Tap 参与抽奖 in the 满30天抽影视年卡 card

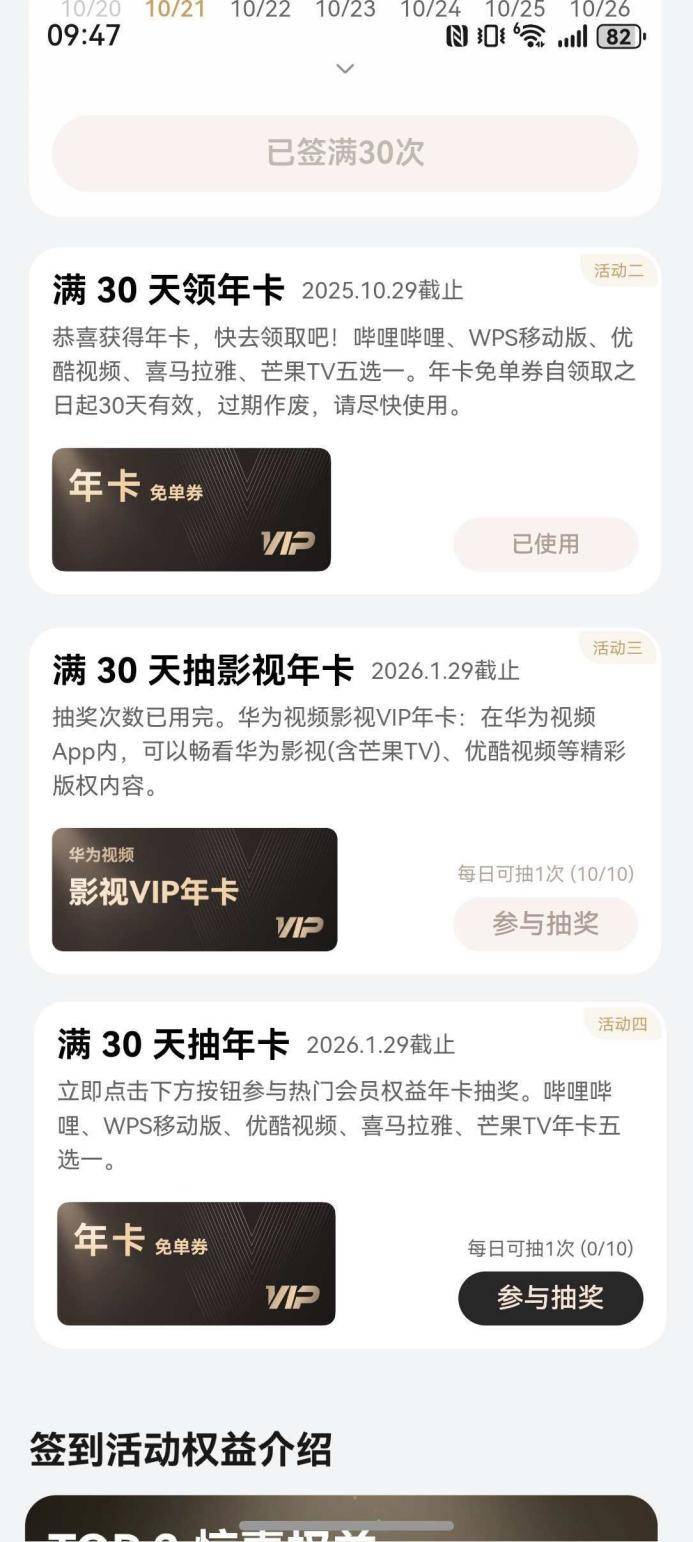545,924
